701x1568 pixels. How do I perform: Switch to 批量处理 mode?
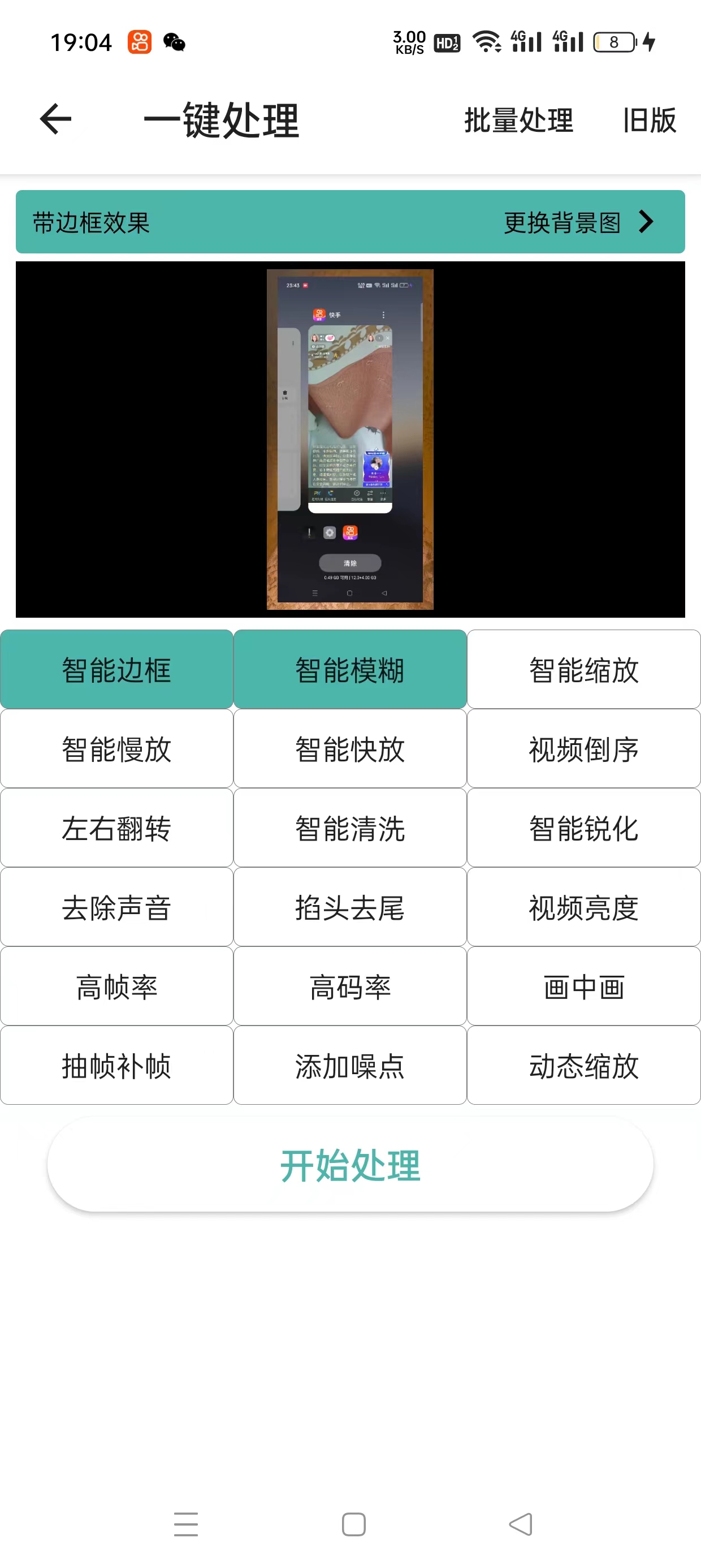[x=518, y=120]
